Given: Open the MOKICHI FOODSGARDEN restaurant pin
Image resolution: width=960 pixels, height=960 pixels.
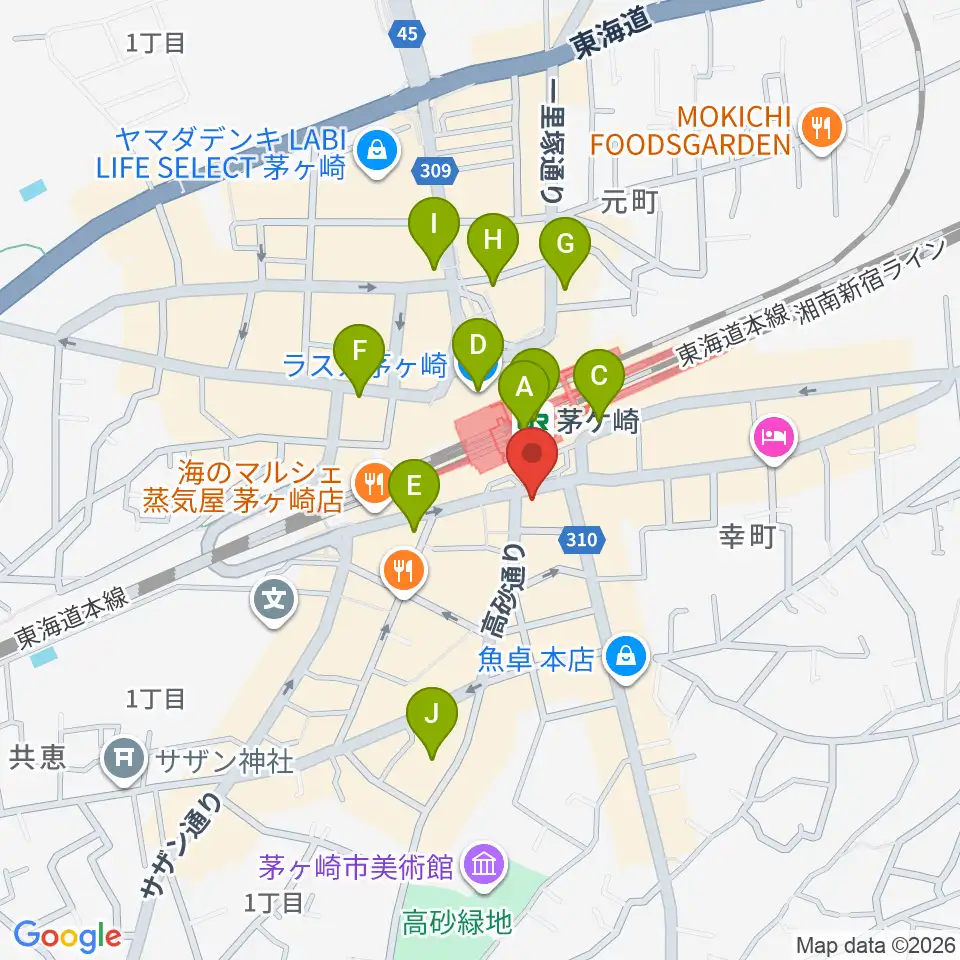Looking at the screenshot, I should tap(822, 129).
